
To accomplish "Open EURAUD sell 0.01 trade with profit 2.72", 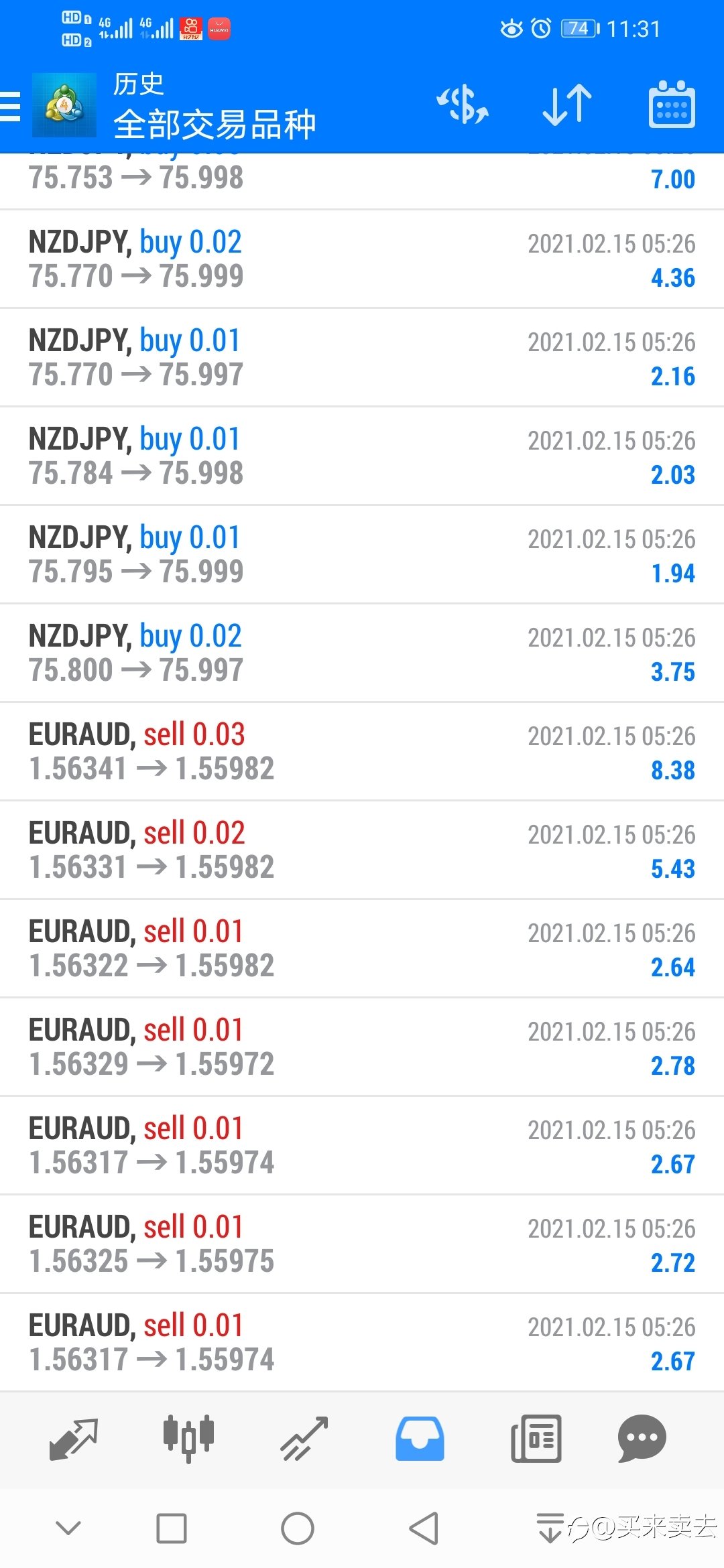I will (x=362, y=1244).
